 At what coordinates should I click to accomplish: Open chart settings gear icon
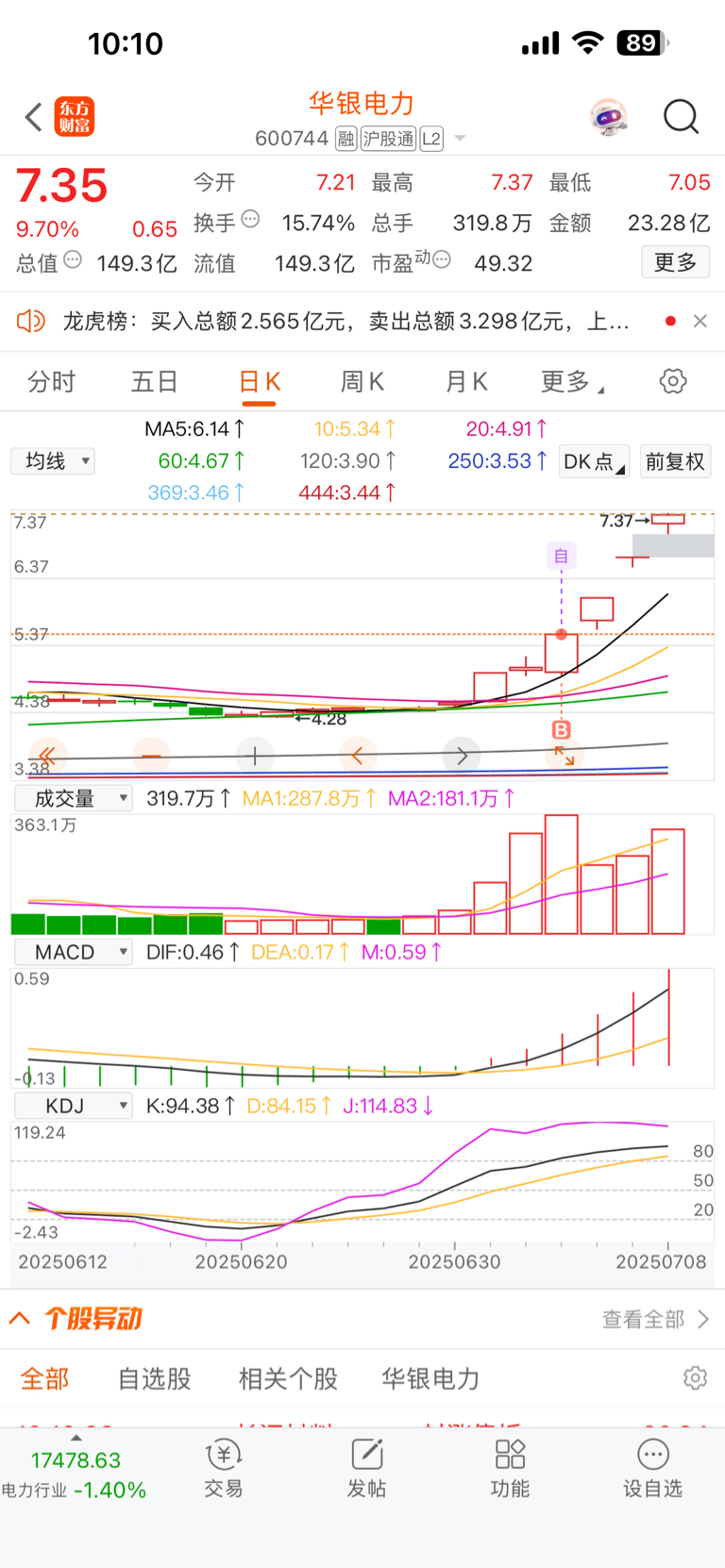672,382
